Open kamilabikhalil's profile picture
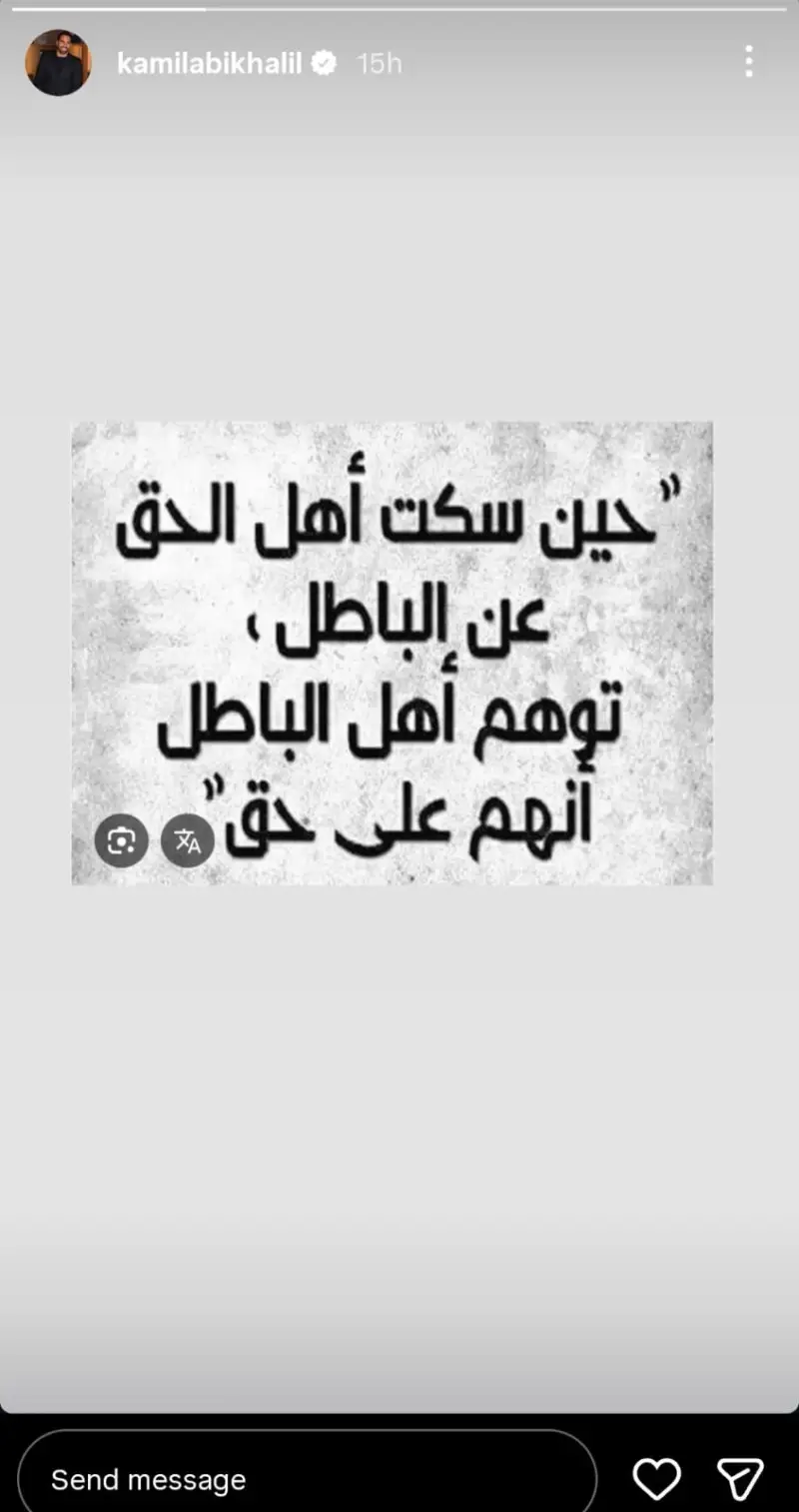 58,63
